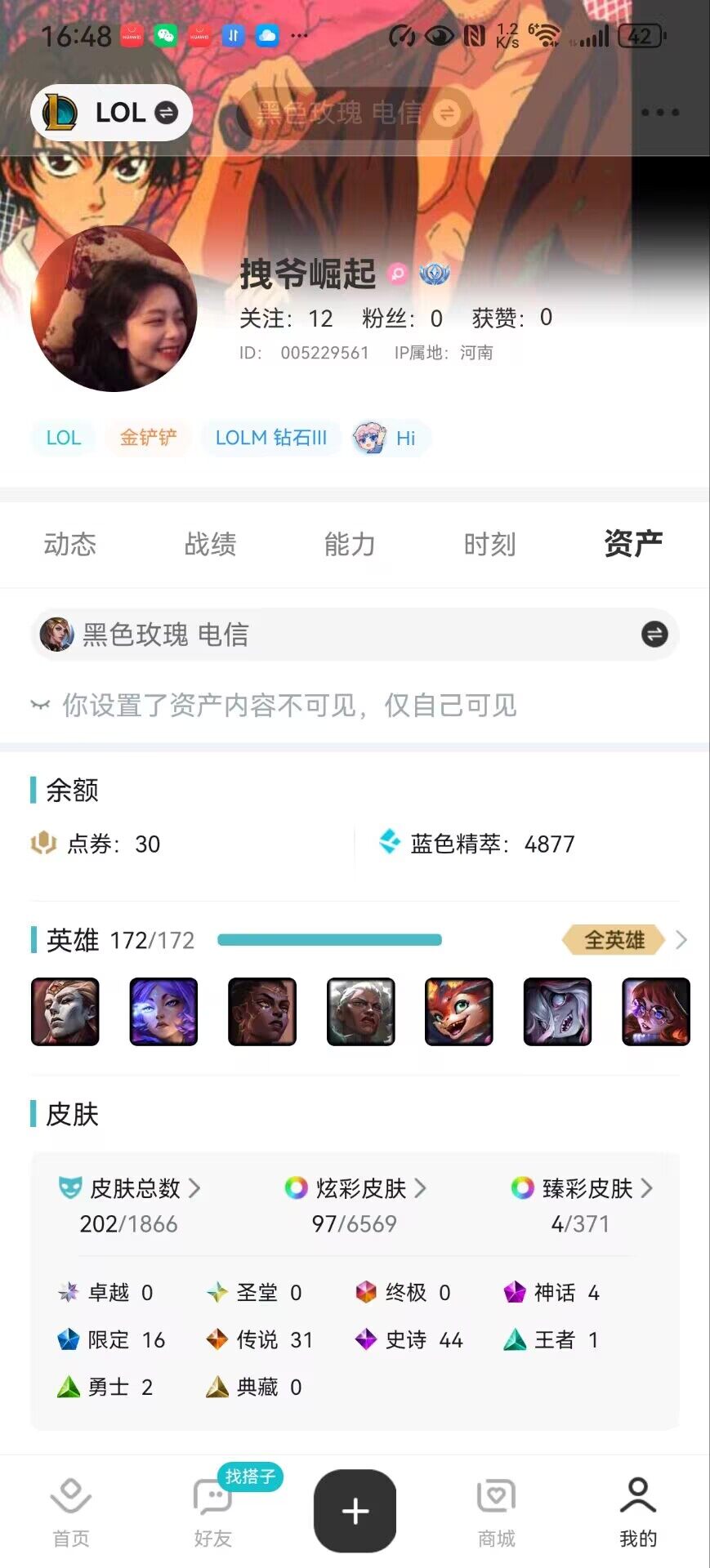Create new post with plus button
Screen dimensions: 710x1568
[355, 1511]
